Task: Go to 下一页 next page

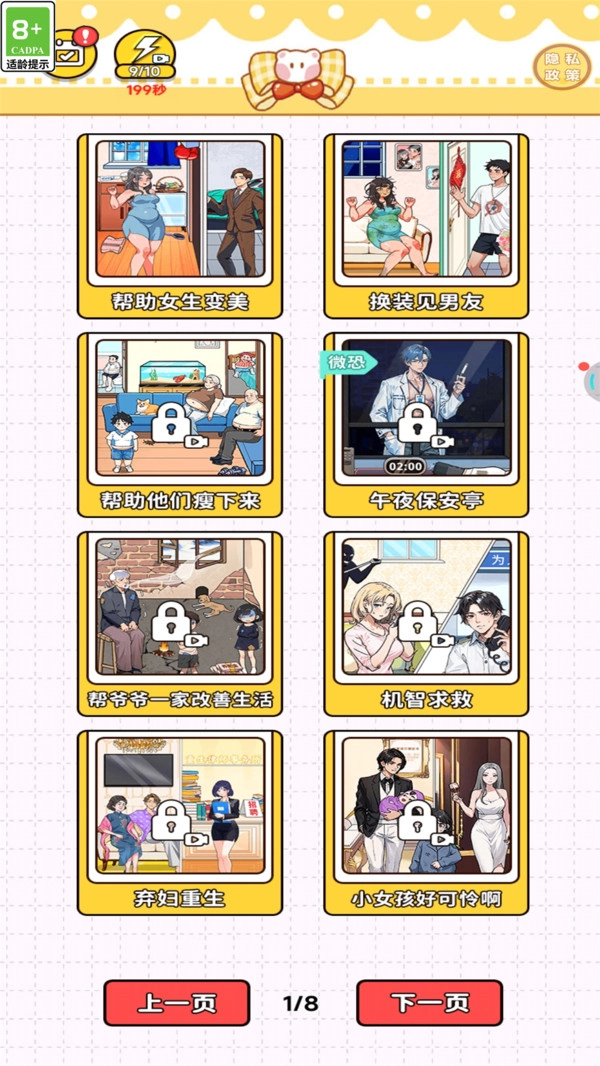Action: click(x=429, y=1003)
